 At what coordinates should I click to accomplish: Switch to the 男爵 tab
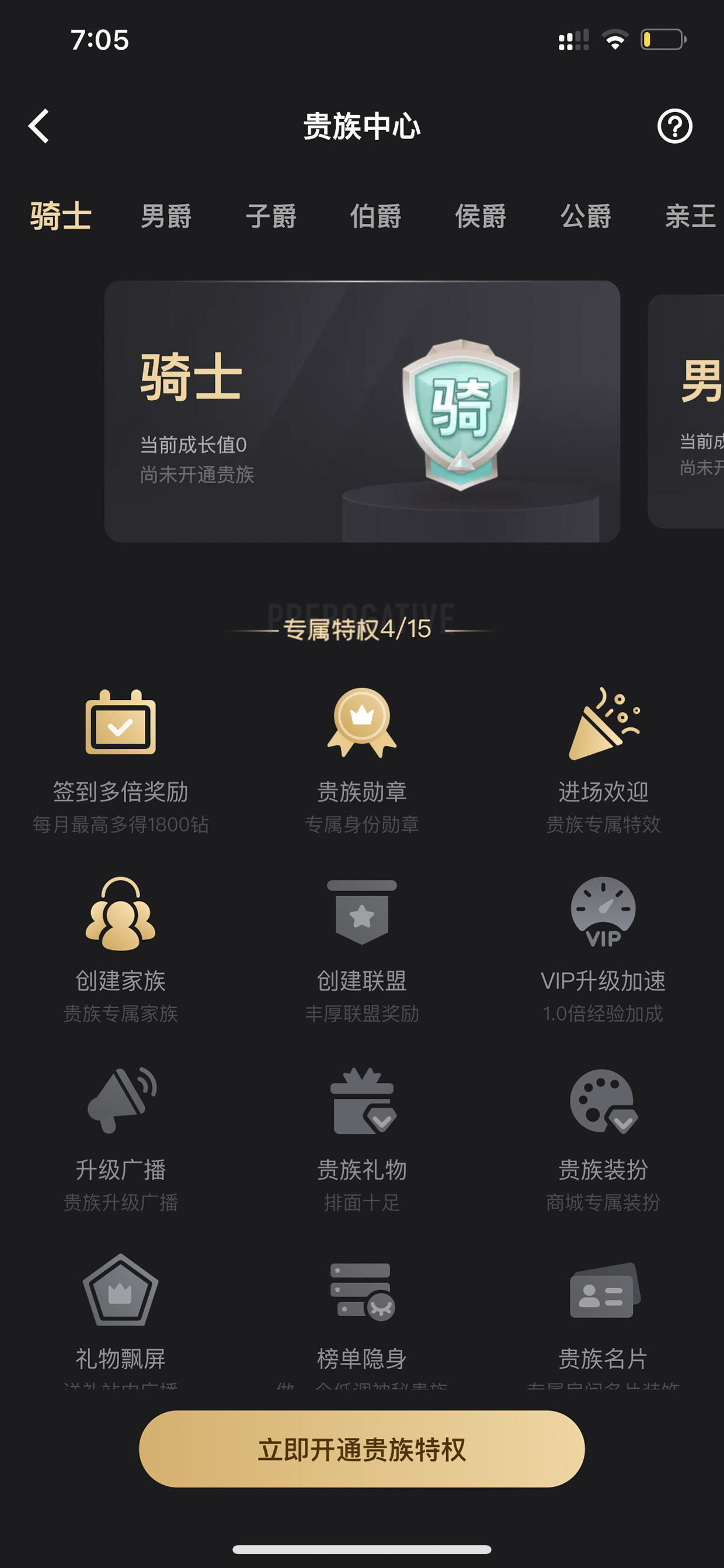(166, 216)
